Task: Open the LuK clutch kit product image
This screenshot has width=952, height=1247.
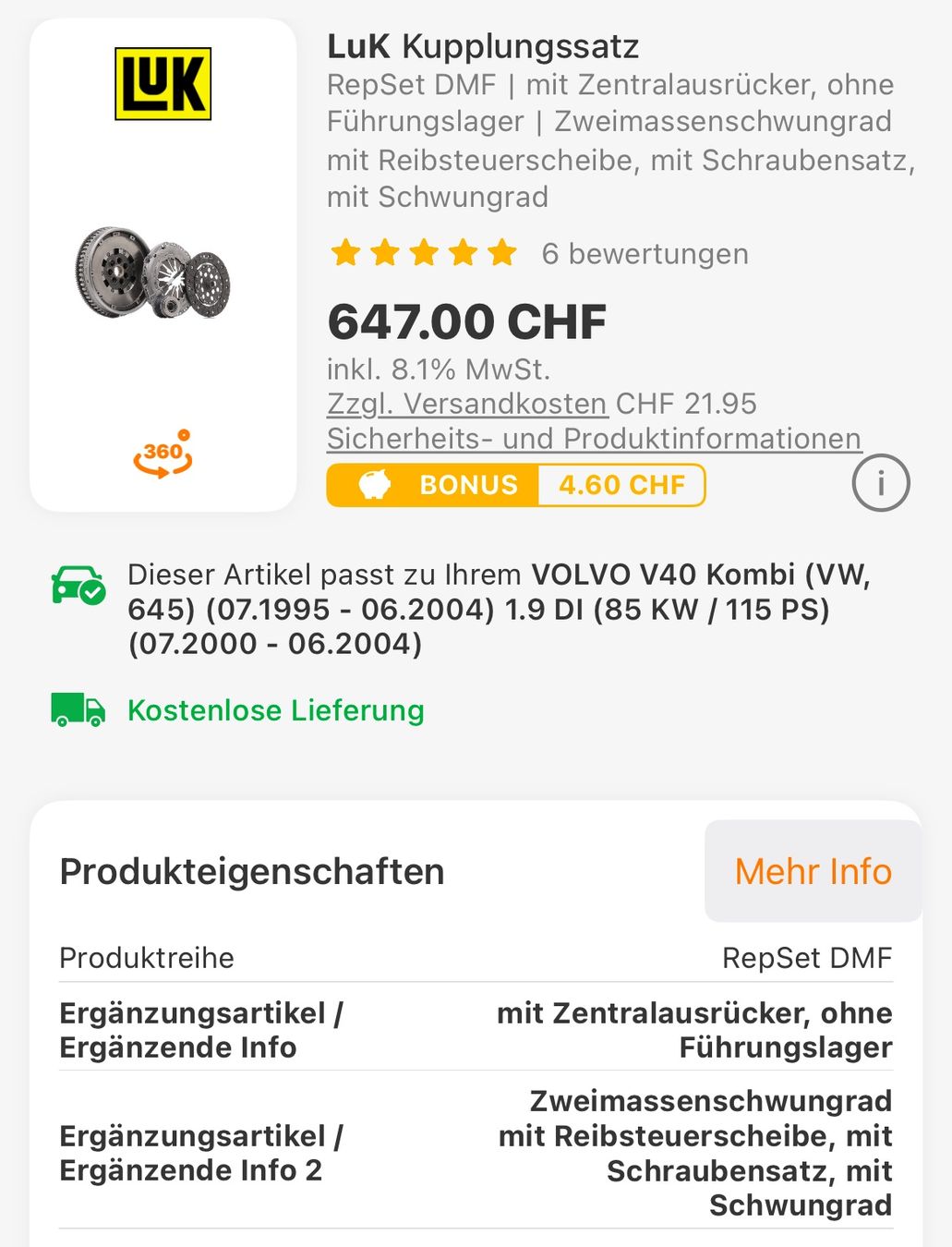Action: pos(153,273)
